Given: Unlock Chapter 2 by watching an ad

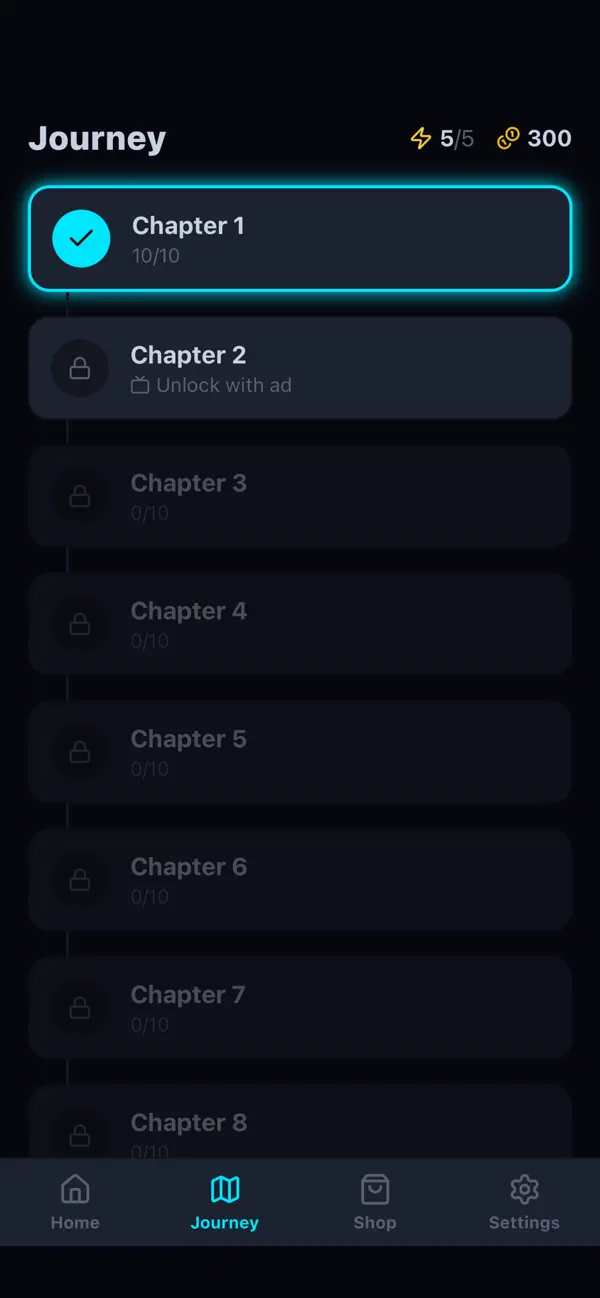Looking at the screenshot, I should pyautogui.click(x=300, y=368).
